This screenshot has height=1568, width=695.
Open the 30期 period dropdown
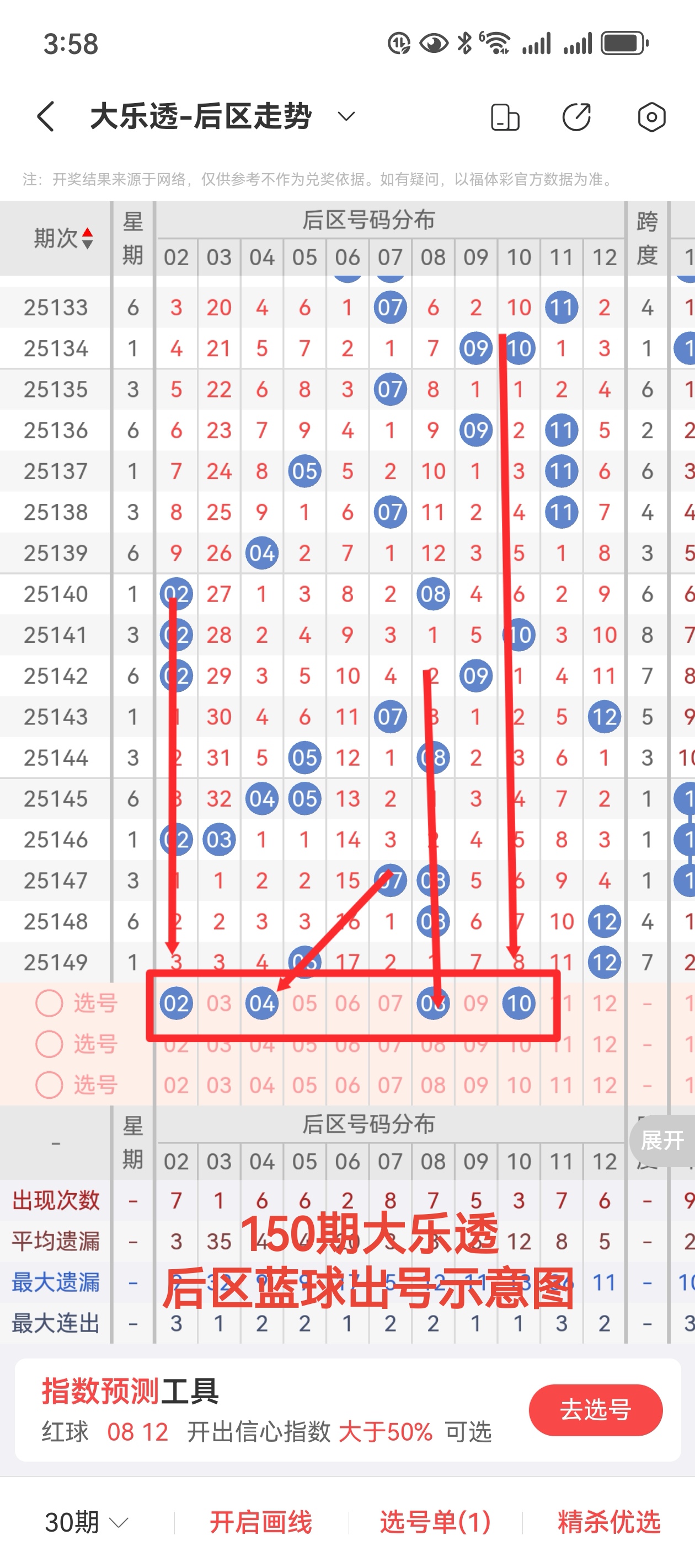coord(82,1522)
